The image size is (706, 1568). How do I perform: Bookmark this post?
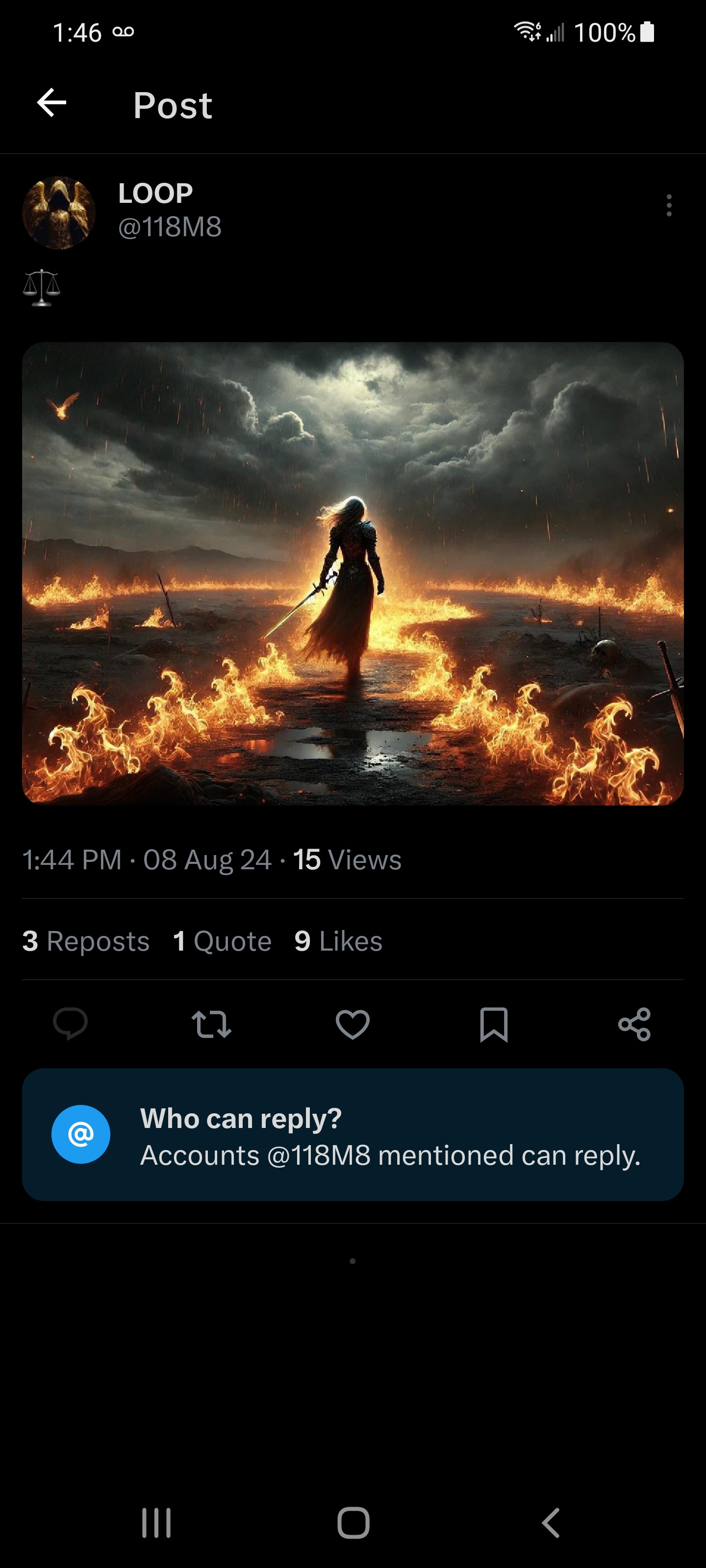tap(493, 1024)
